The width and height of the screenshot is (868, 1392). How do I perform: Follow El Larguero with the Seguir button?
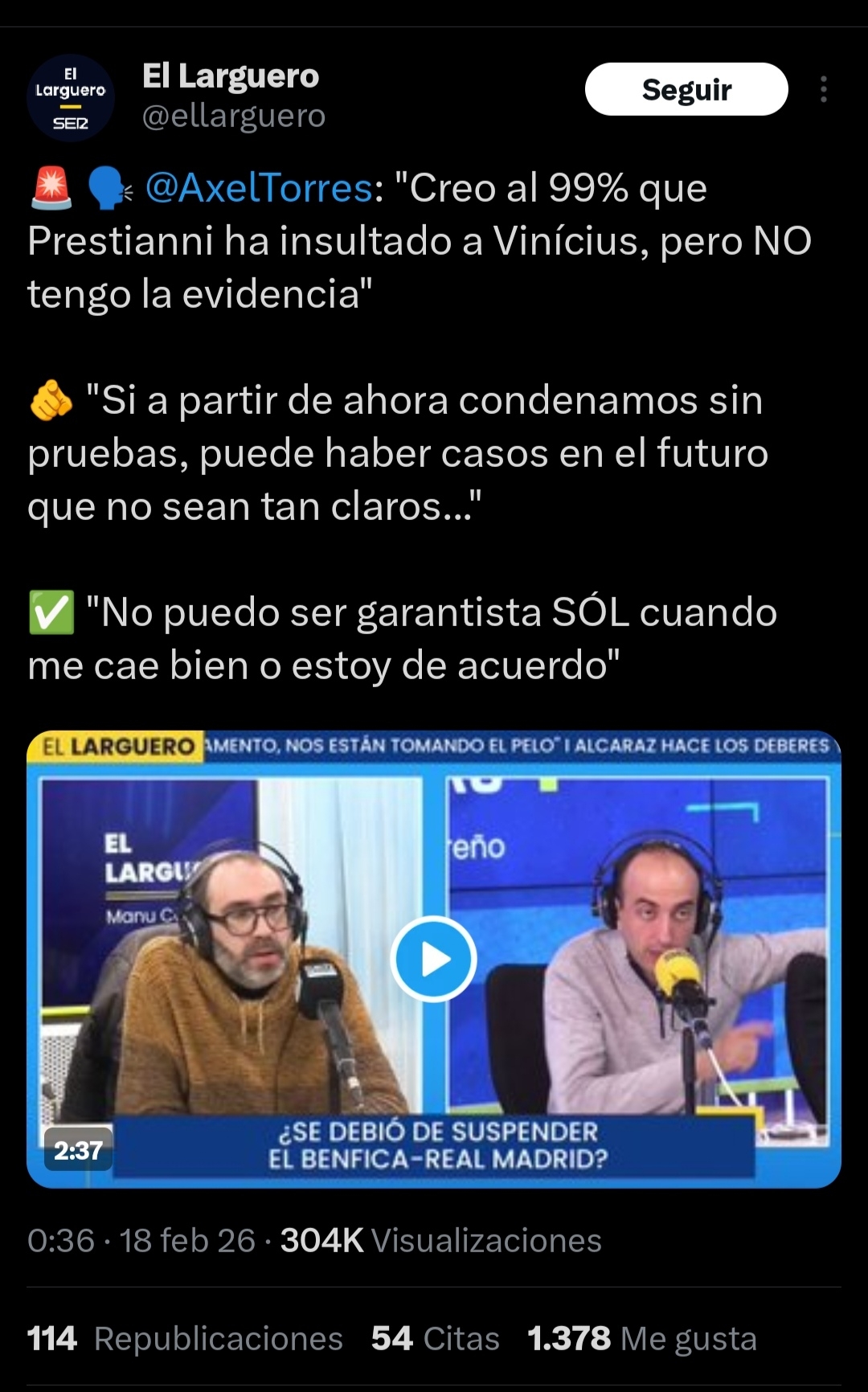pyautogui.click(x=686, y=89)
